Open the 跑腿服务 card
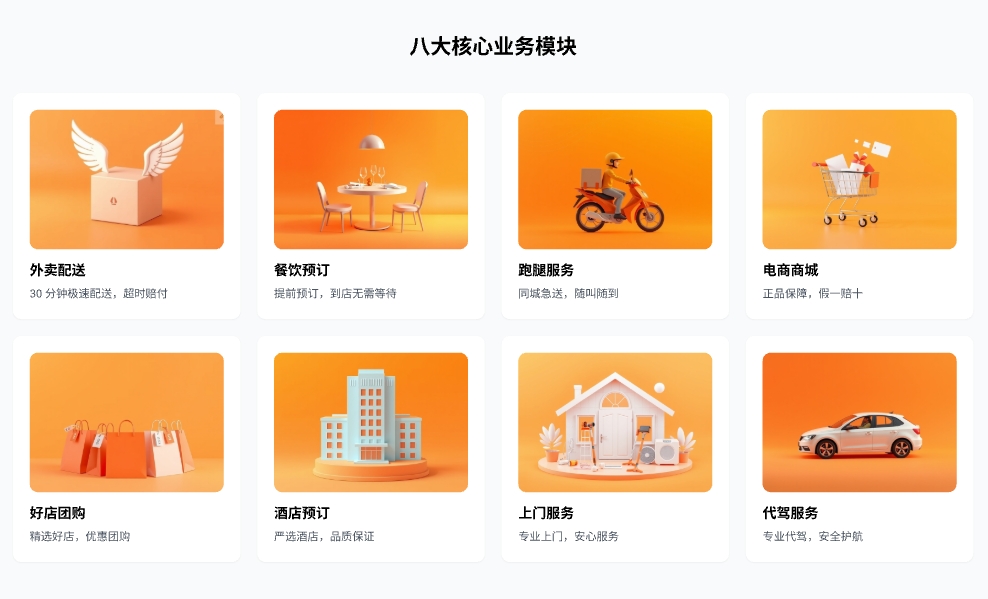This screenshot has width=988, height=599. [615, 205]
